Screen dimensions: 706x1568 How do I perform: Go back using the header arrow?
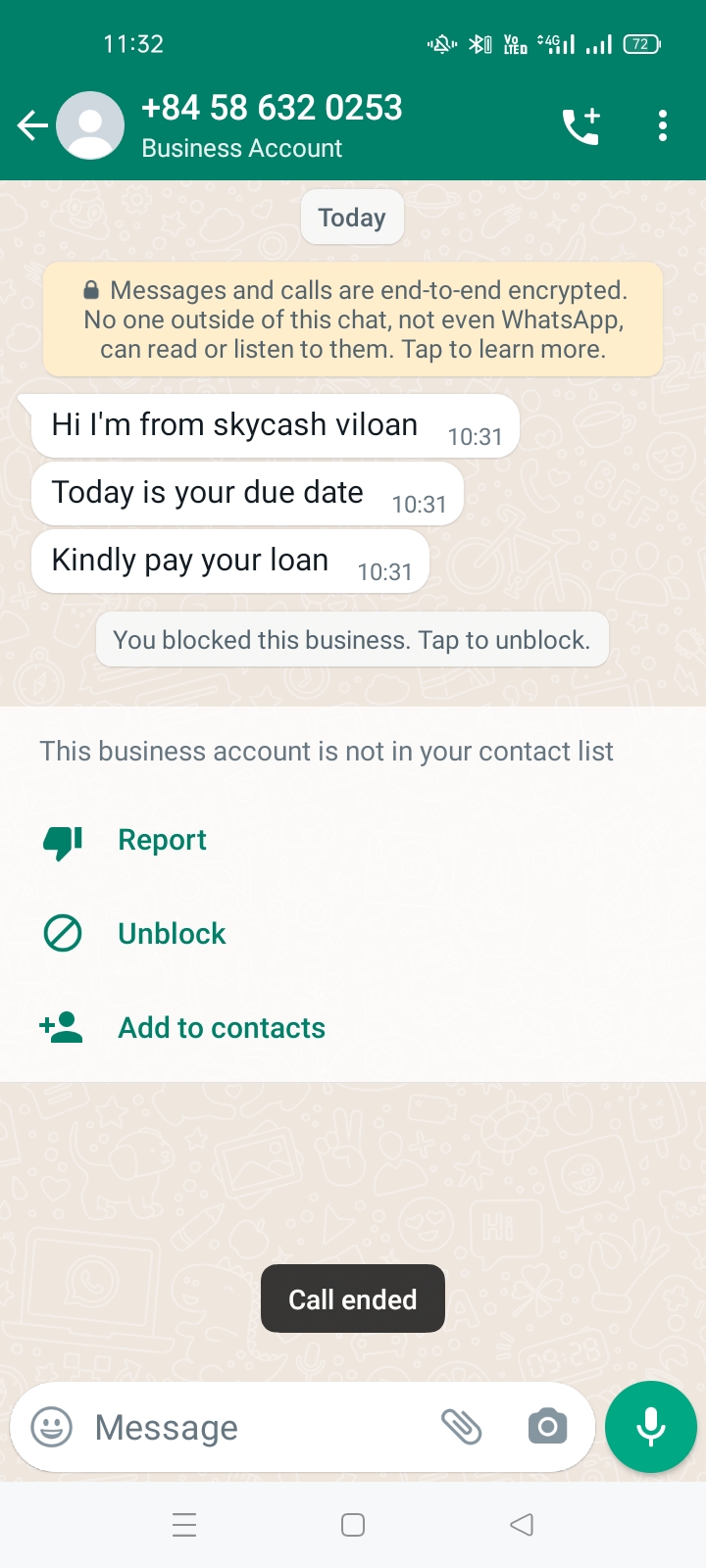tap(32, 125)
